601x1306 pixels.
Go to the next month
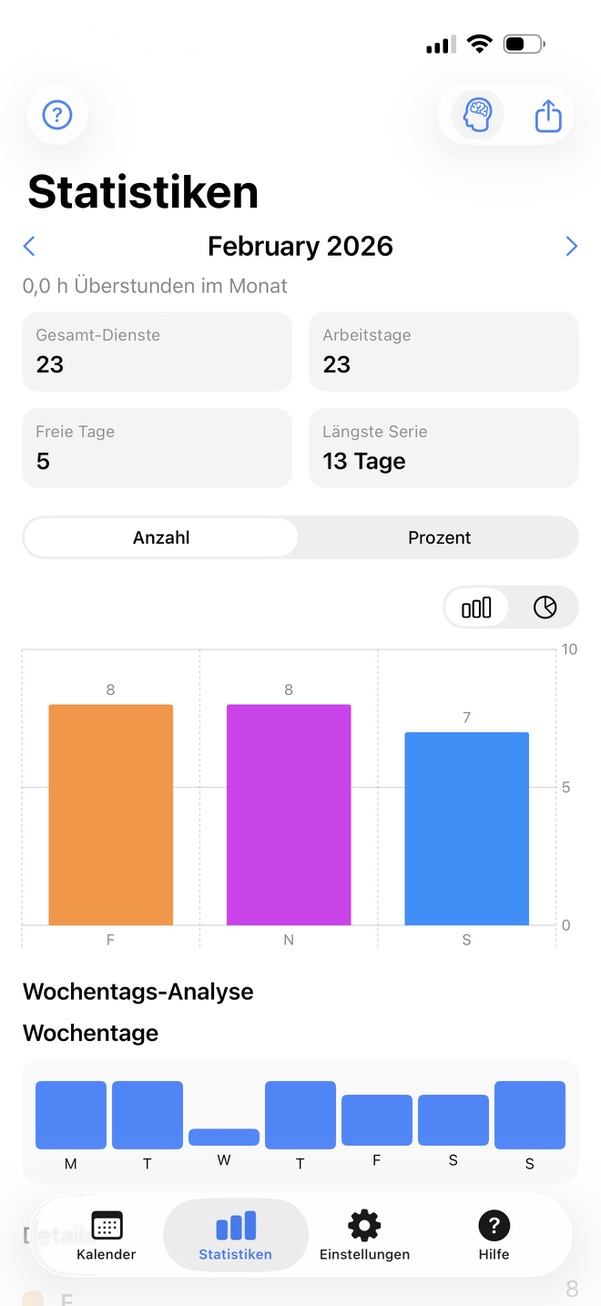pyautogui.click(x=571, y=246)
